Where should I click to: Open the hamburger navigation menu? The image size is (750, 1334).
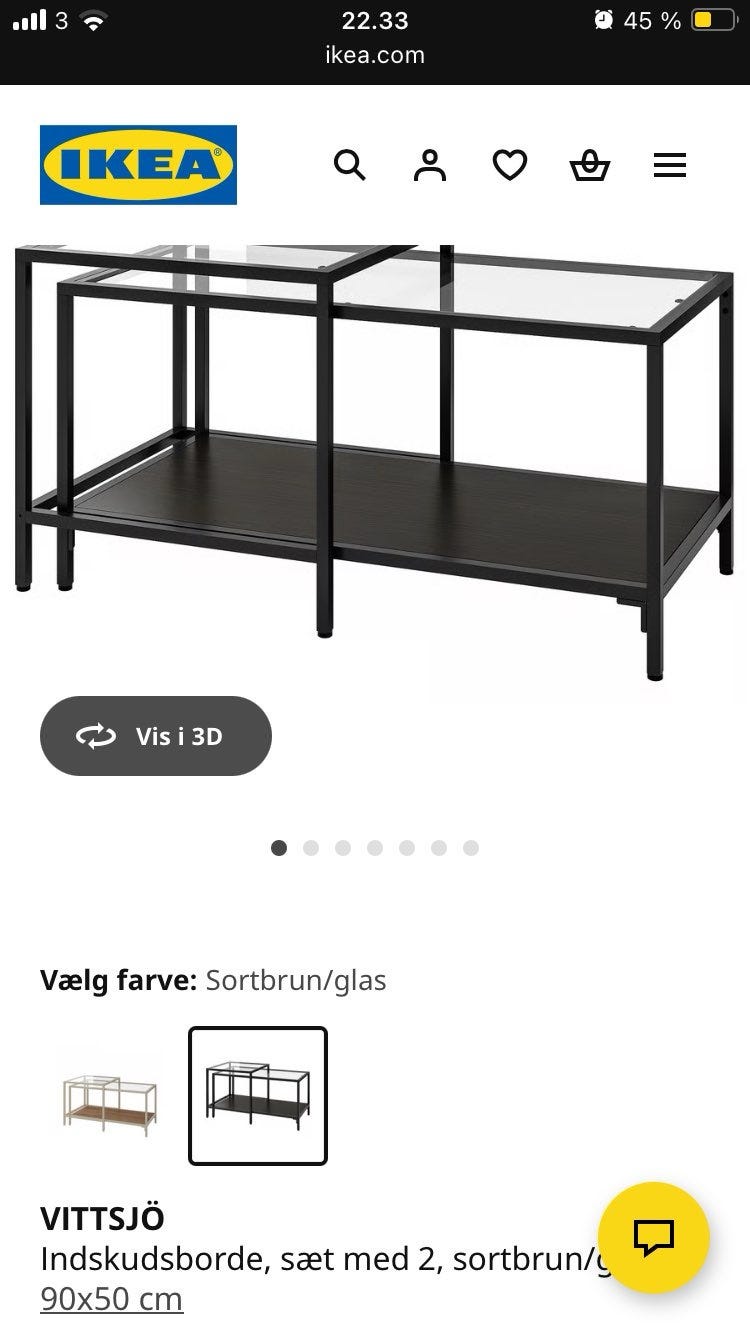tap(669, 165)
